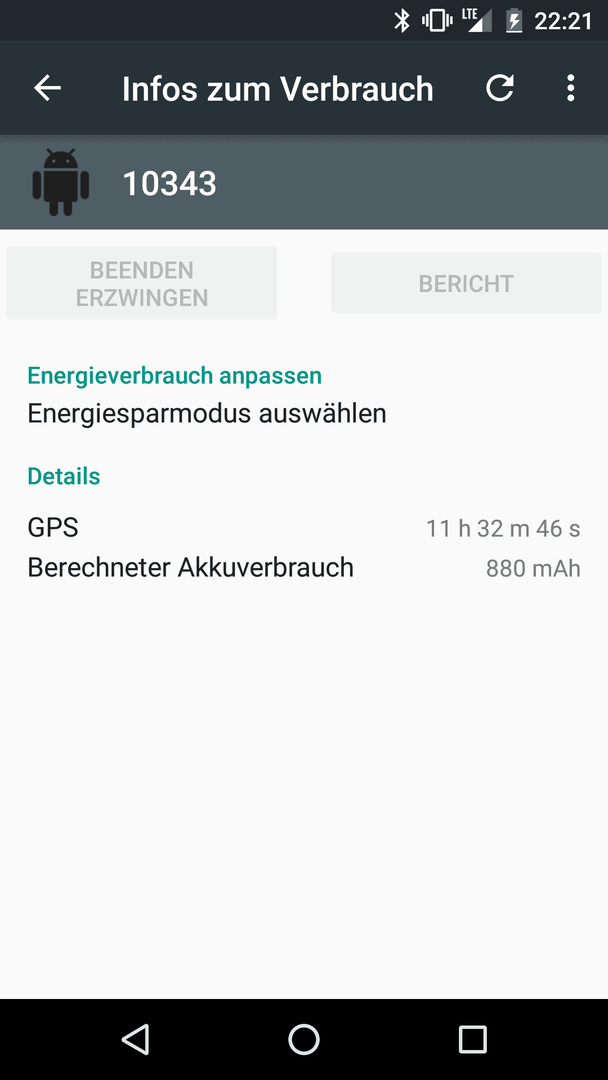608x1080 pixels.
Task: Go back using the app bar arrow
Action: 48,88
